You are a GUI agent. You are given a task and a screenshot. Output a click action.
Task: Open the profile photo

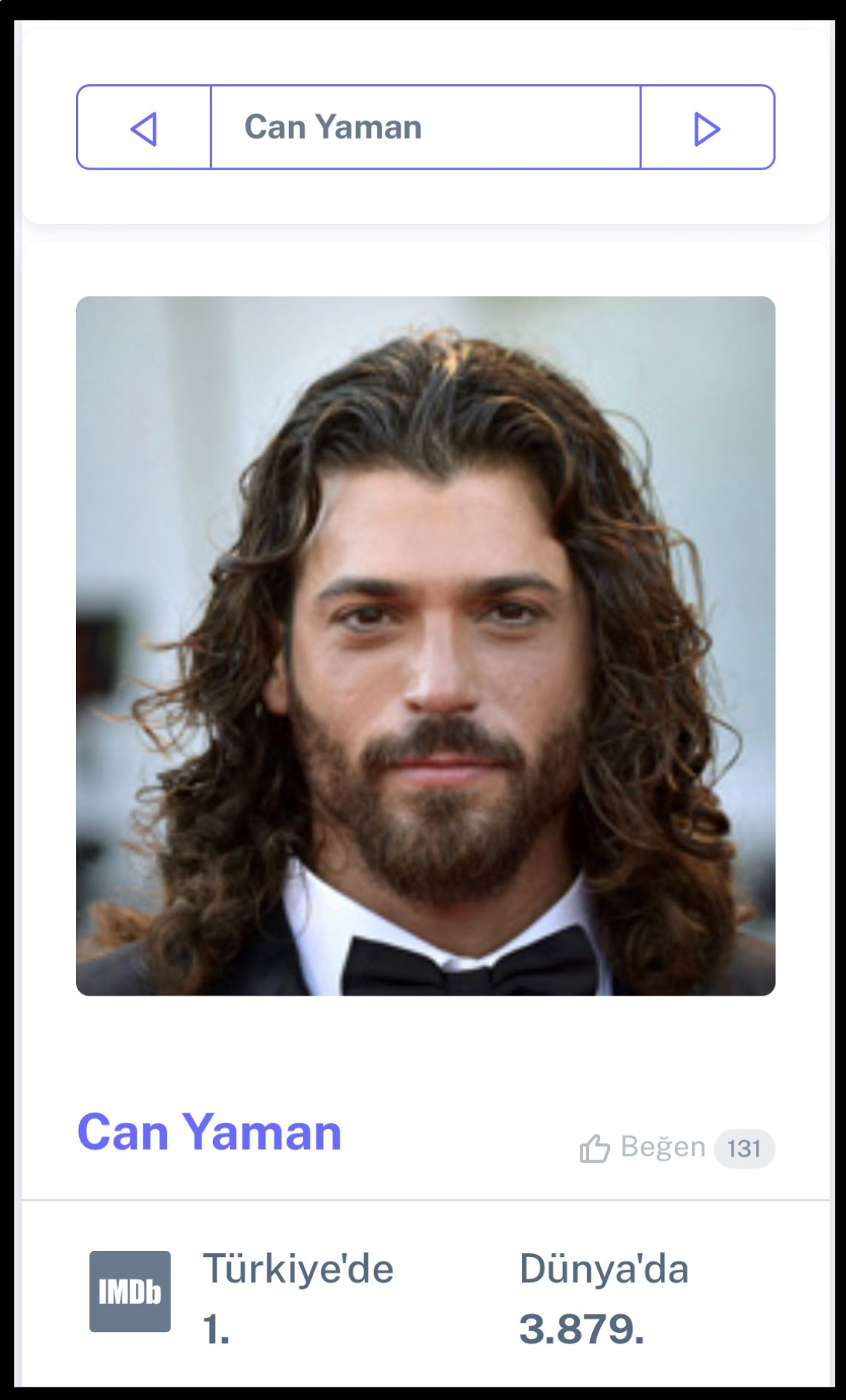pyautogui.click(x=425, y=646)
